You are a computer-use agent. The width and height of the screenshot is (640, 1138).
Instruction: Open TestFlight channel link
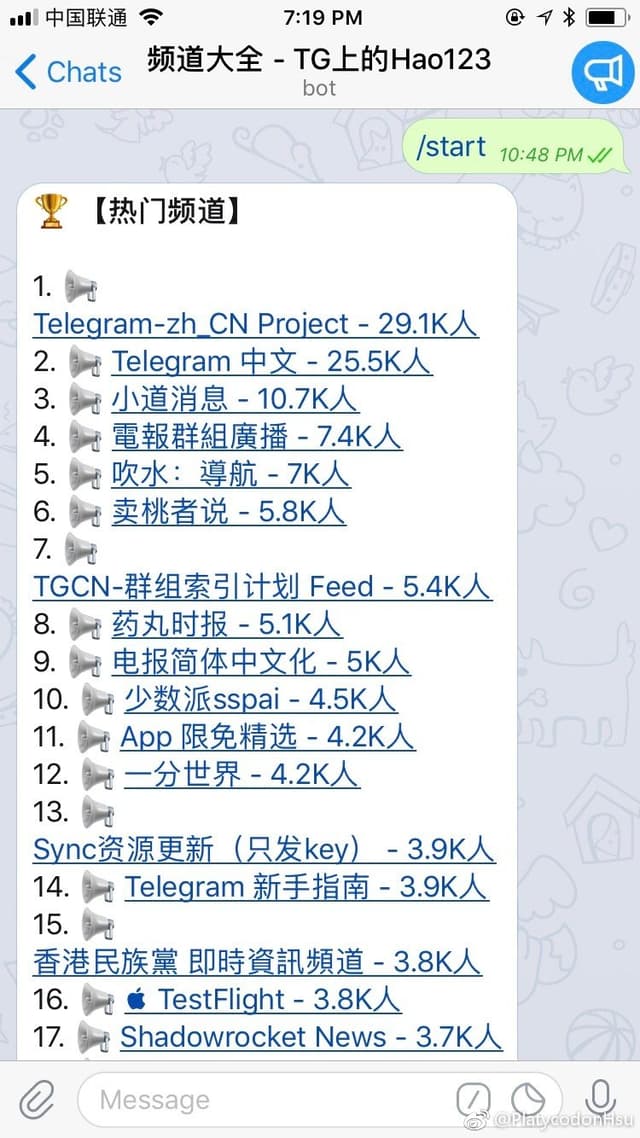(263, 999)
